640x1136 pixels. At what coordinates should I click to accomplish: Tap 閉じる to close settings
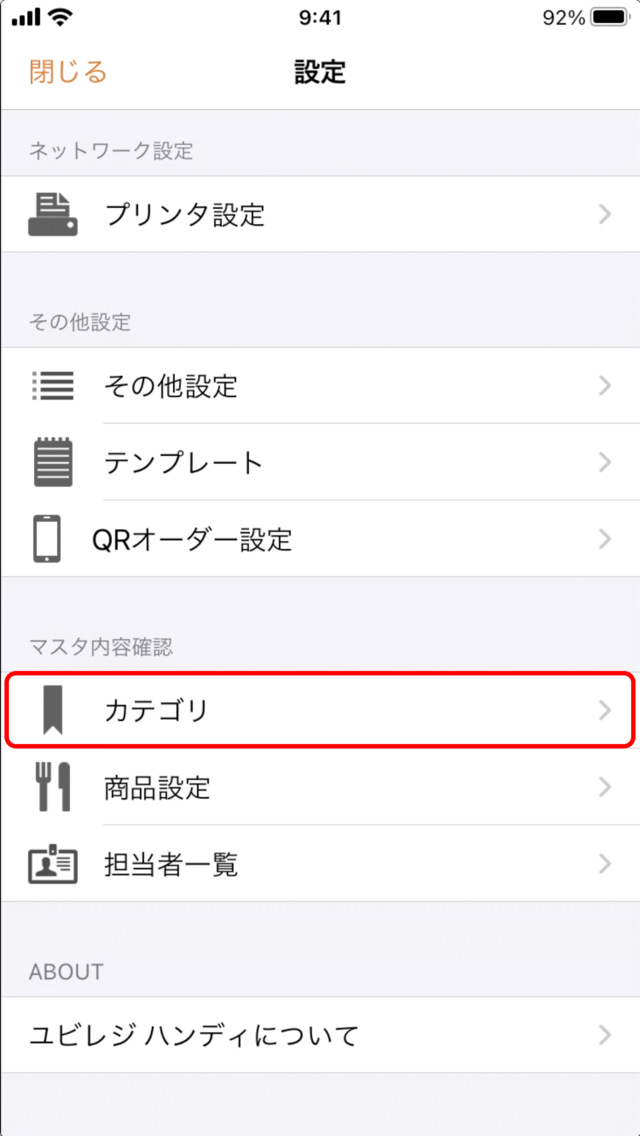tap(68, 72)
